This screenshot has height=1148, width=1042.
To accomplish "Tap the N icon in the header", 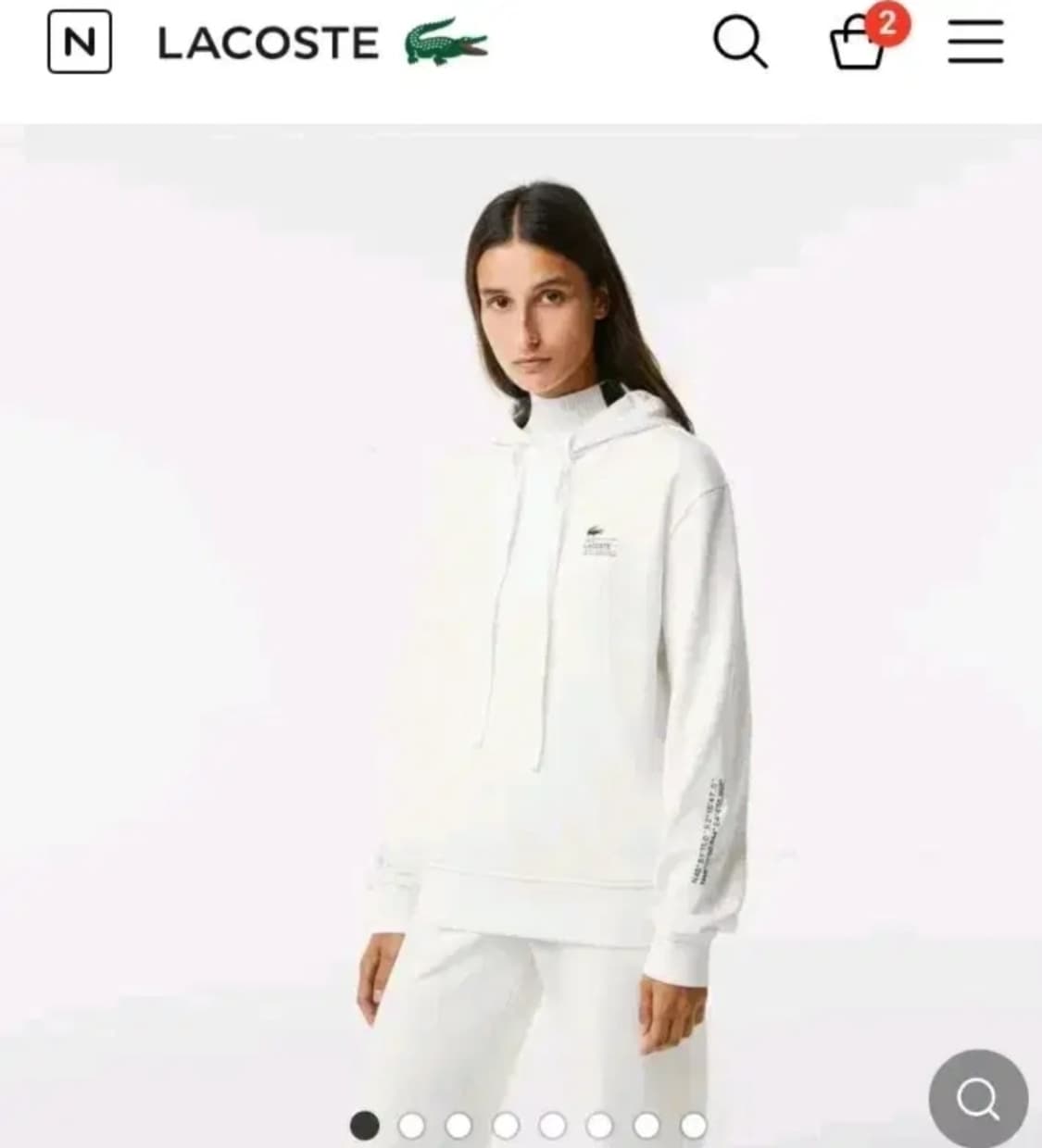I will click(x=80, y=43).
